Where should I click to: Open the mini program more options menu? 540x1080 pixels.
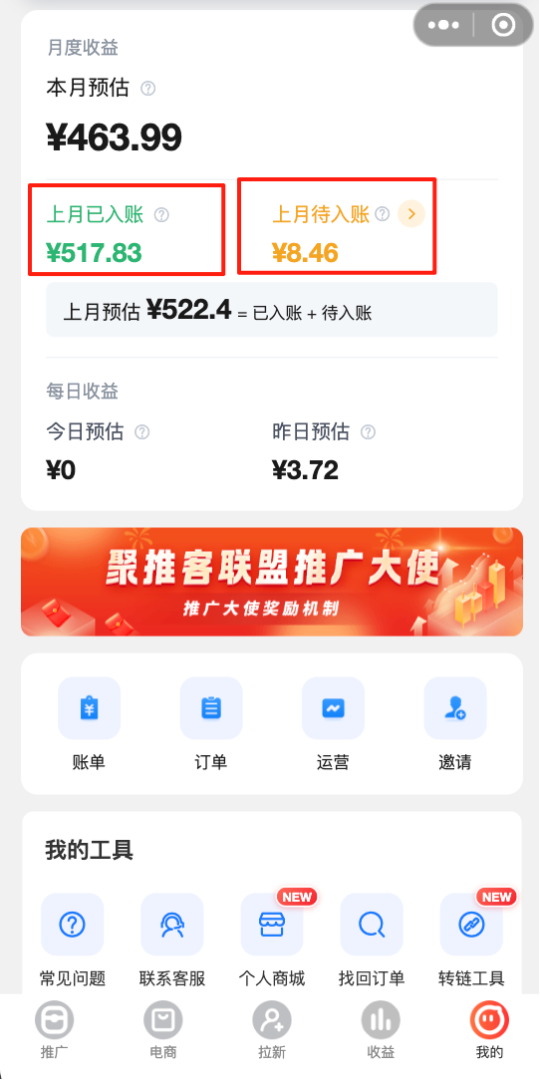click(x=444, y=25)
